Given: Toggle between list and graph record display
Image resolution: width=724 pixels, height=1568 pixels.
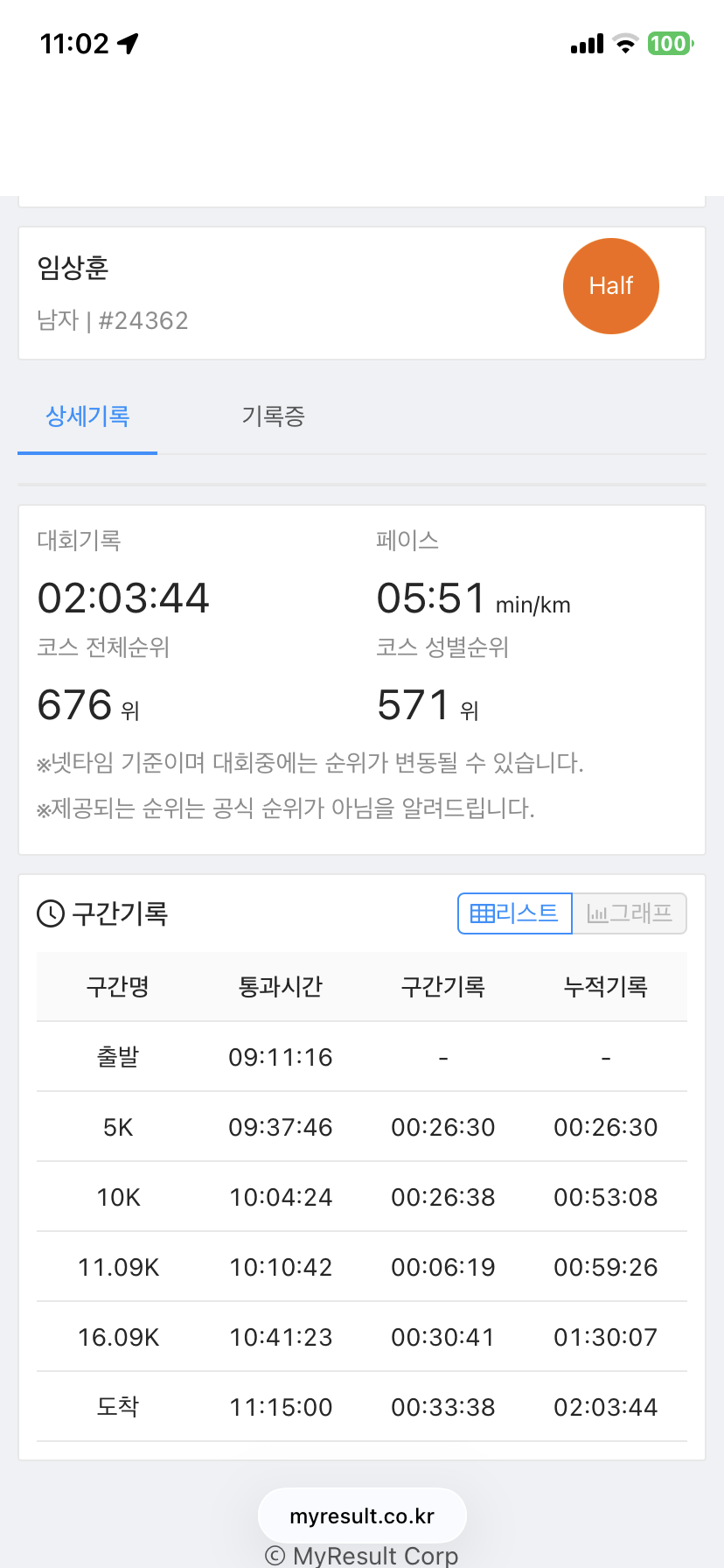Looking at the screenshot, I should [x=572, y=913].
